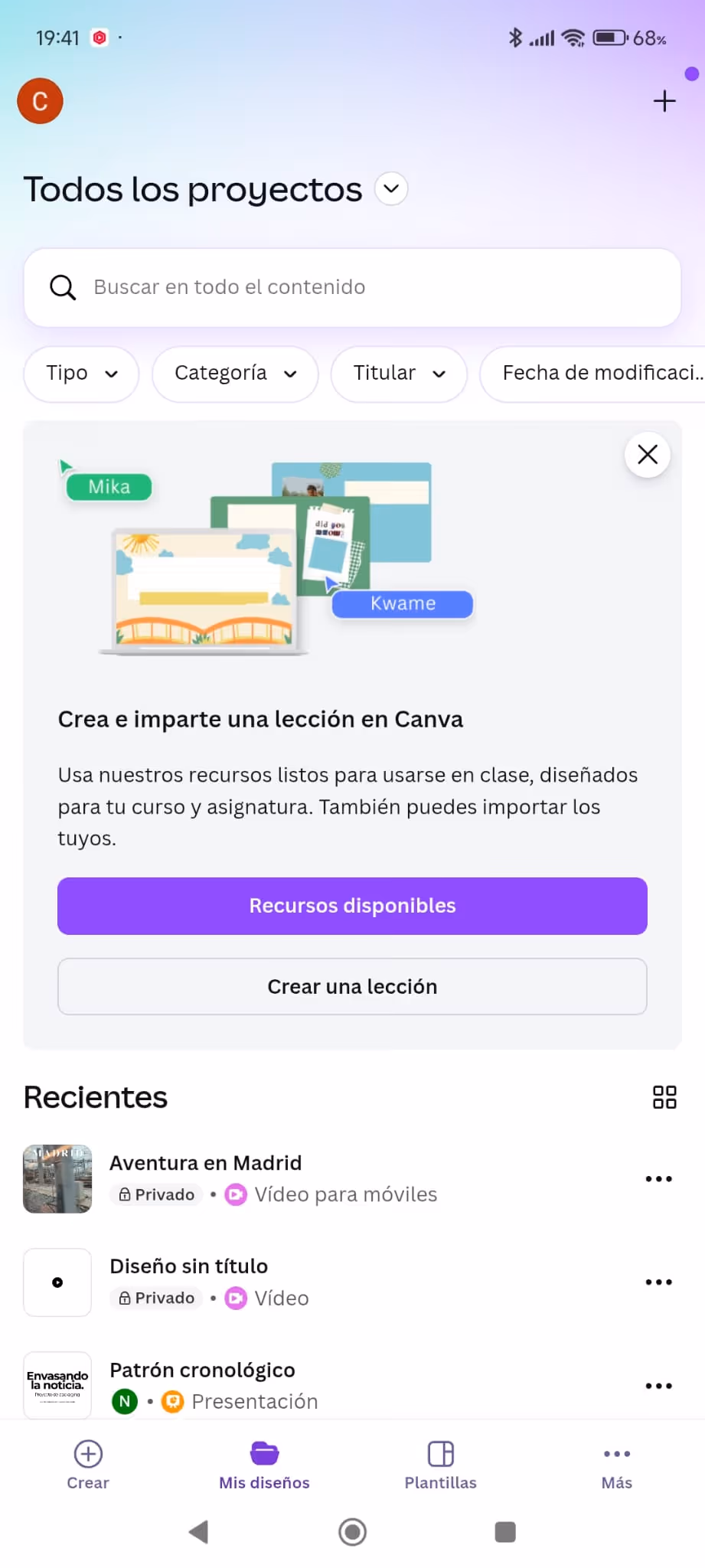The width and height of the screenshot is (705, 1568).
Task: Tap the search magnifier icon
Action: coord(63,287)
